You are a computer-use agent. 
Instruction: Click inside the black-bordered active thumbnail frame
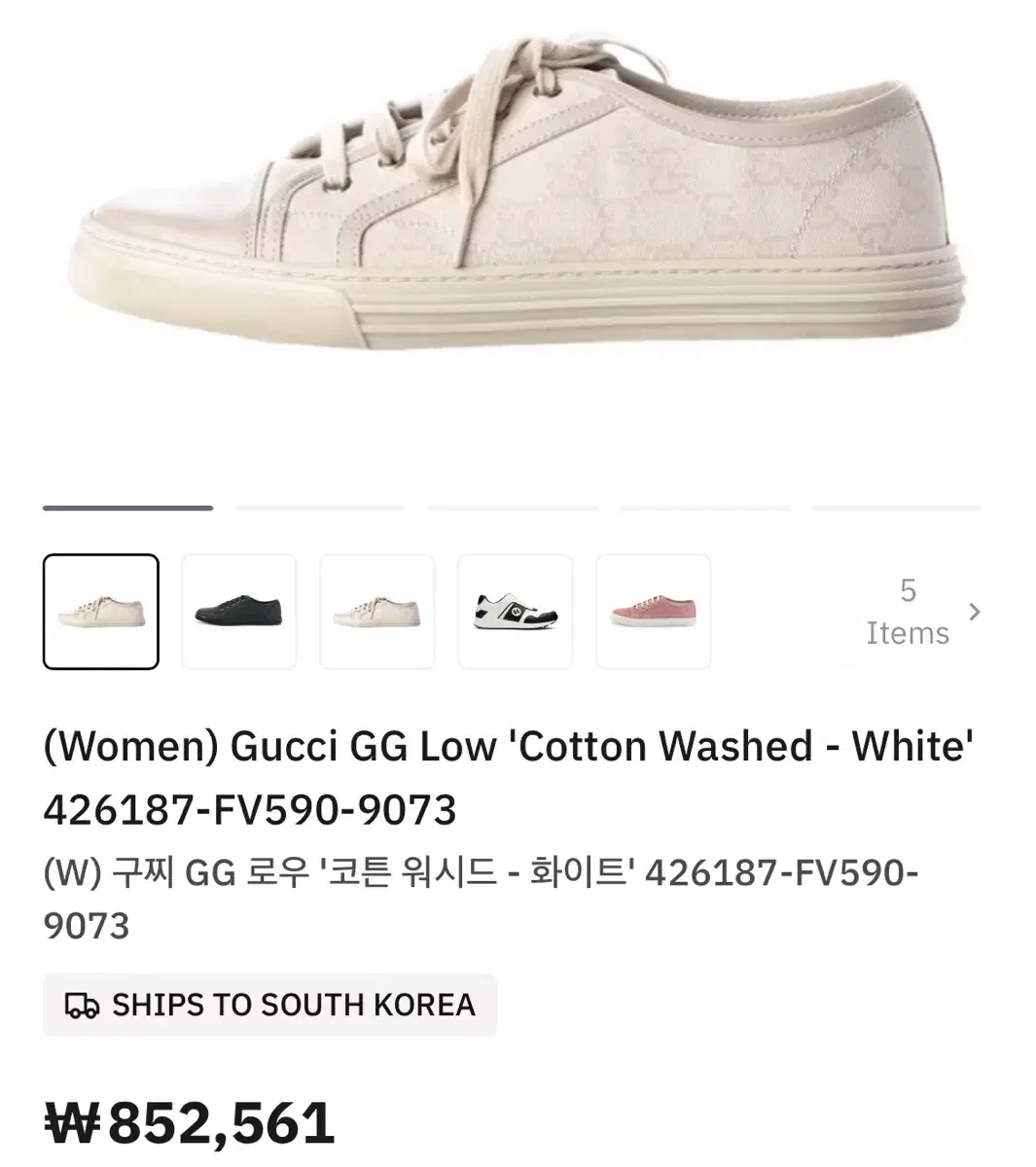(x=101, y=612)
